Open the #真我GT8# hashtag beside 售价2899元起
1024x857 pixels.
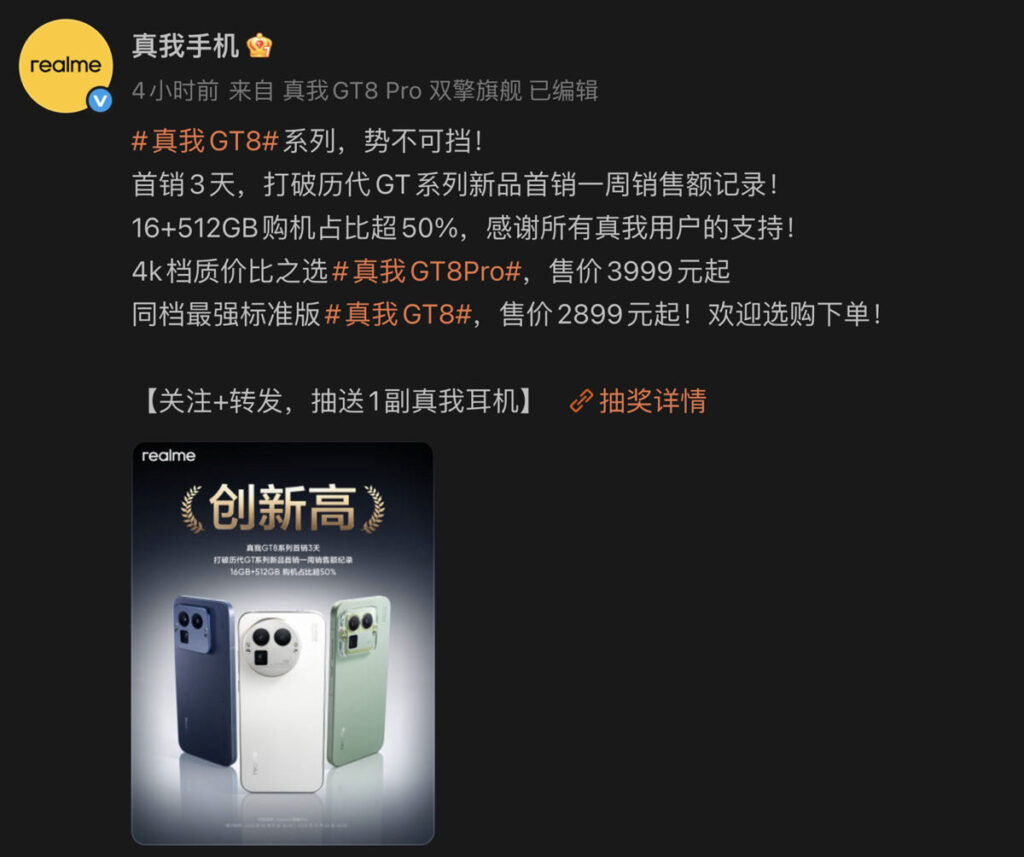tap(397, 315)
